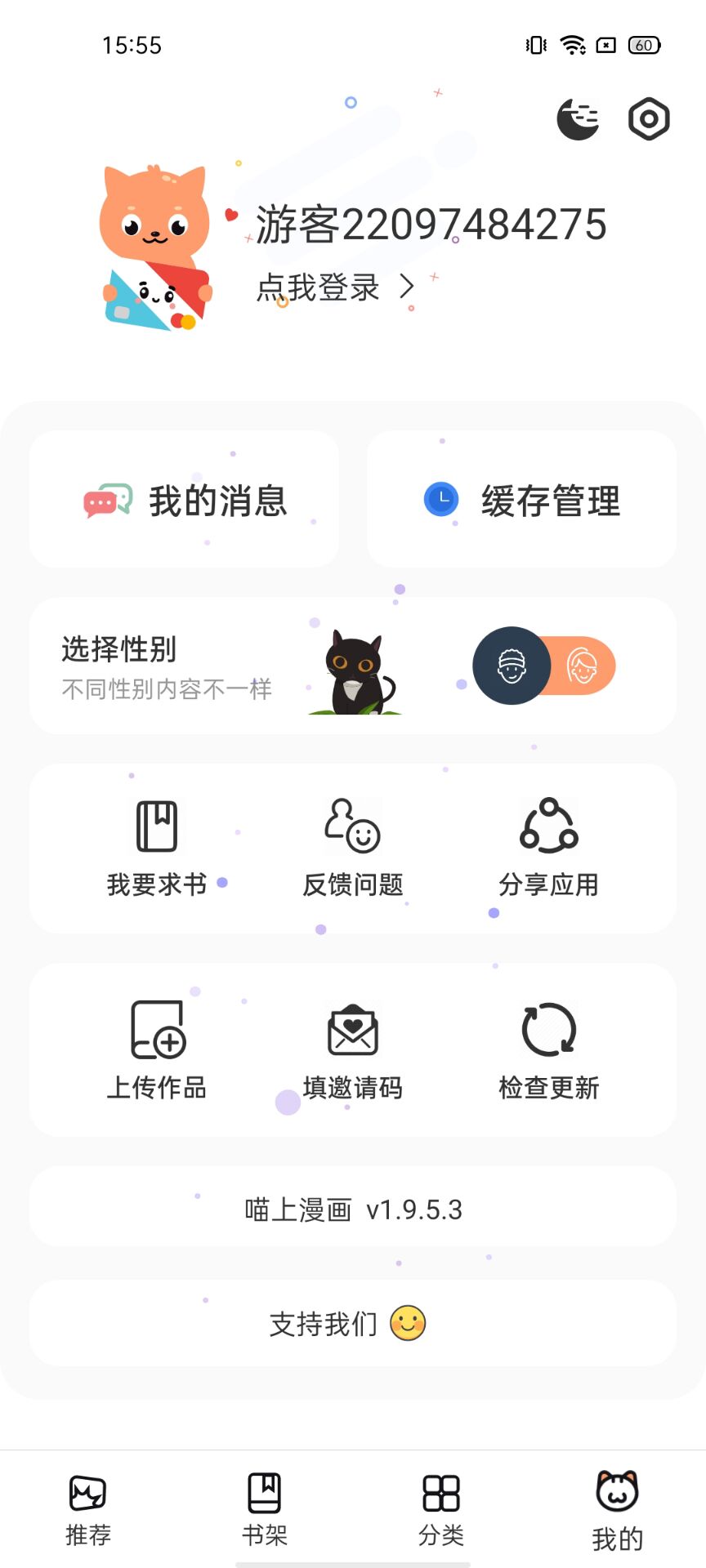
Task: Switch to the 推荐 tab
Action: pos(88,1511)
